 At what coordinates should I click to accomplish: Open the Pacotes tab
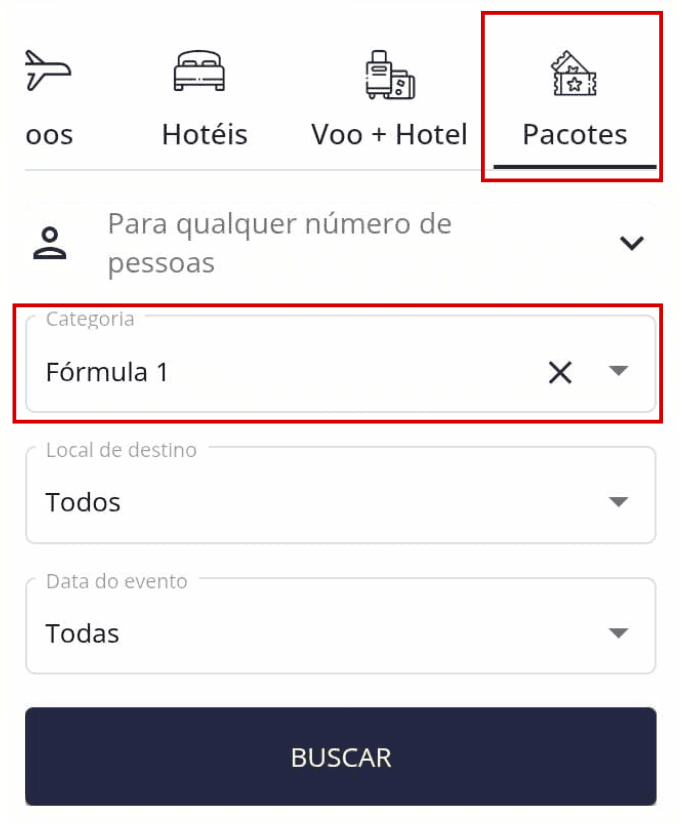(574, 100)
